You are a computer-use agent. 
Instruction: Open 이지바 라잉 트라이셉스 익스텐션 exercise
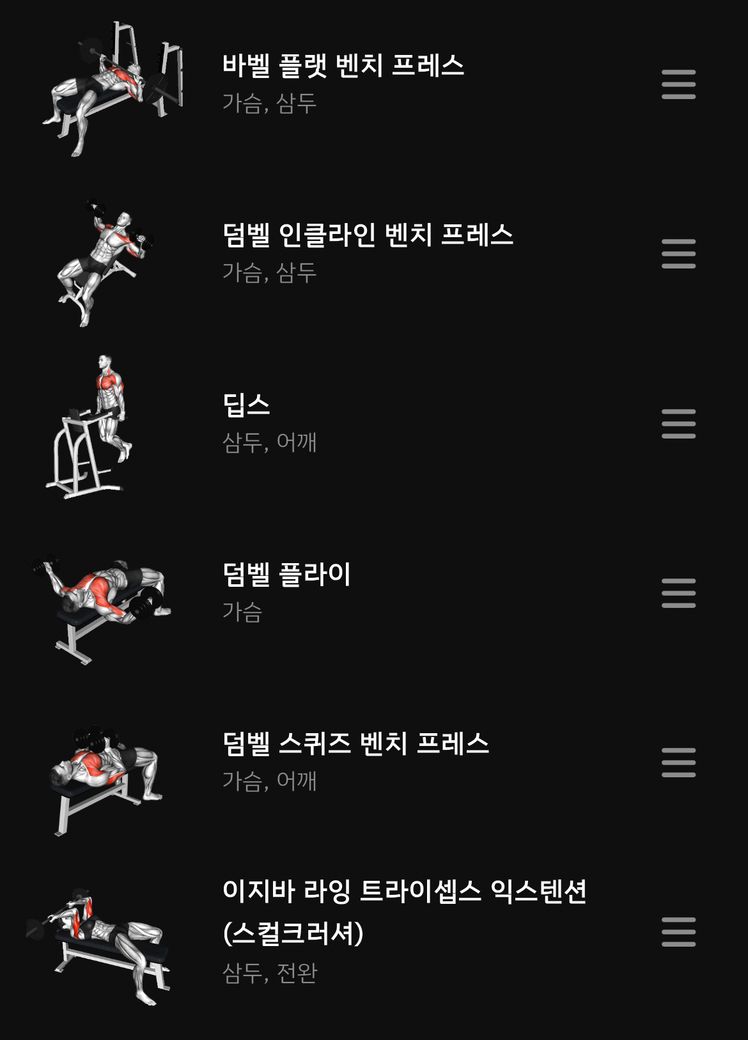pos(403,911)
